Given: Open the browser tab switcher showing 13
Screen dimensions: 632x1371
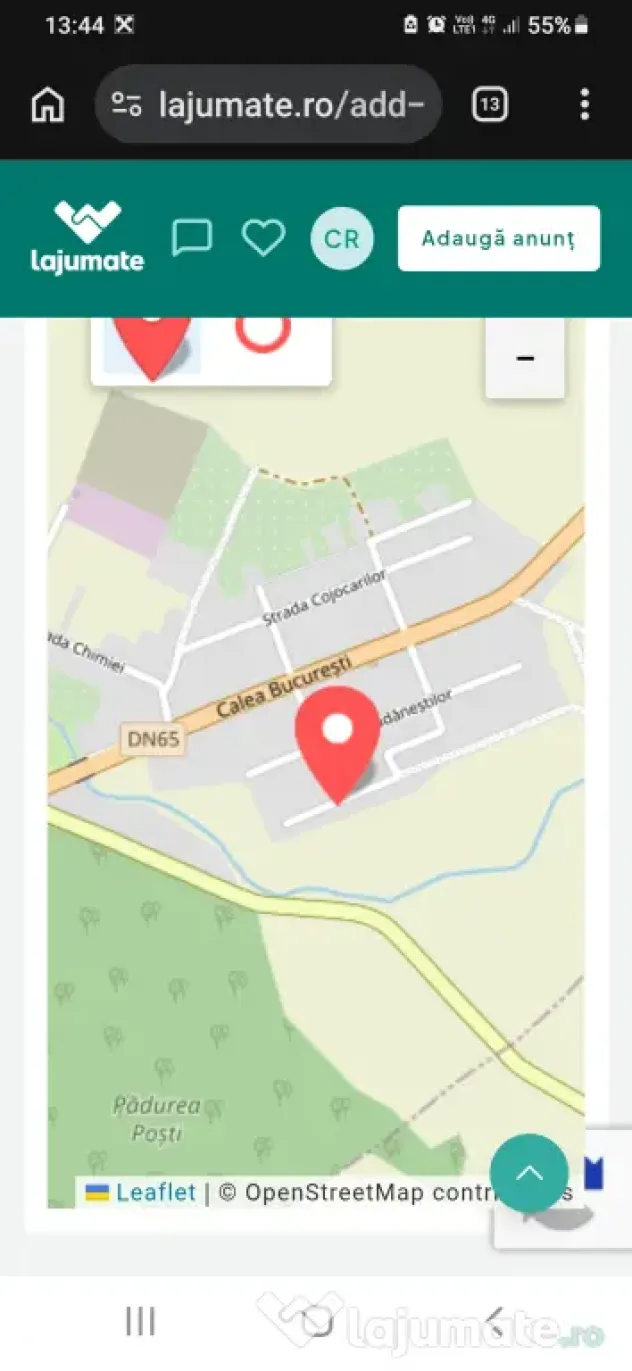Looking at the screenshot, I should click(x=489, y=104).
